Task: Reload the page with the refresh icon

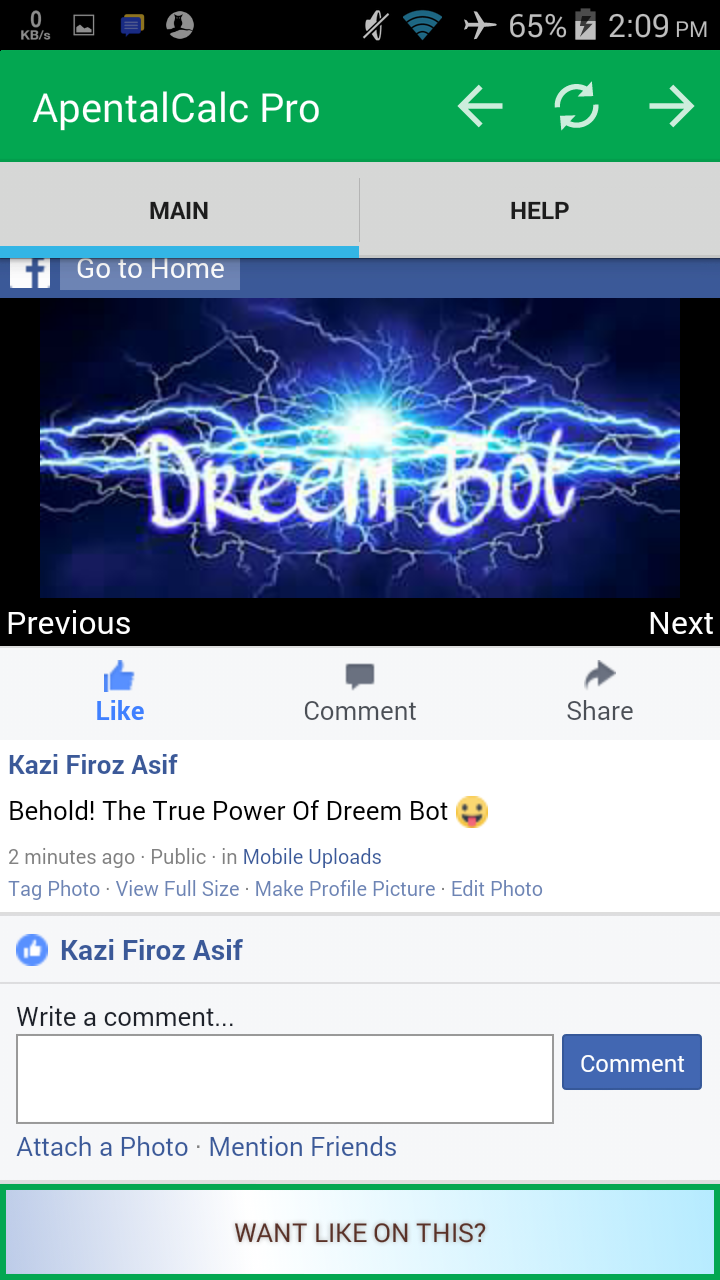Action: [x=577, y=107]
